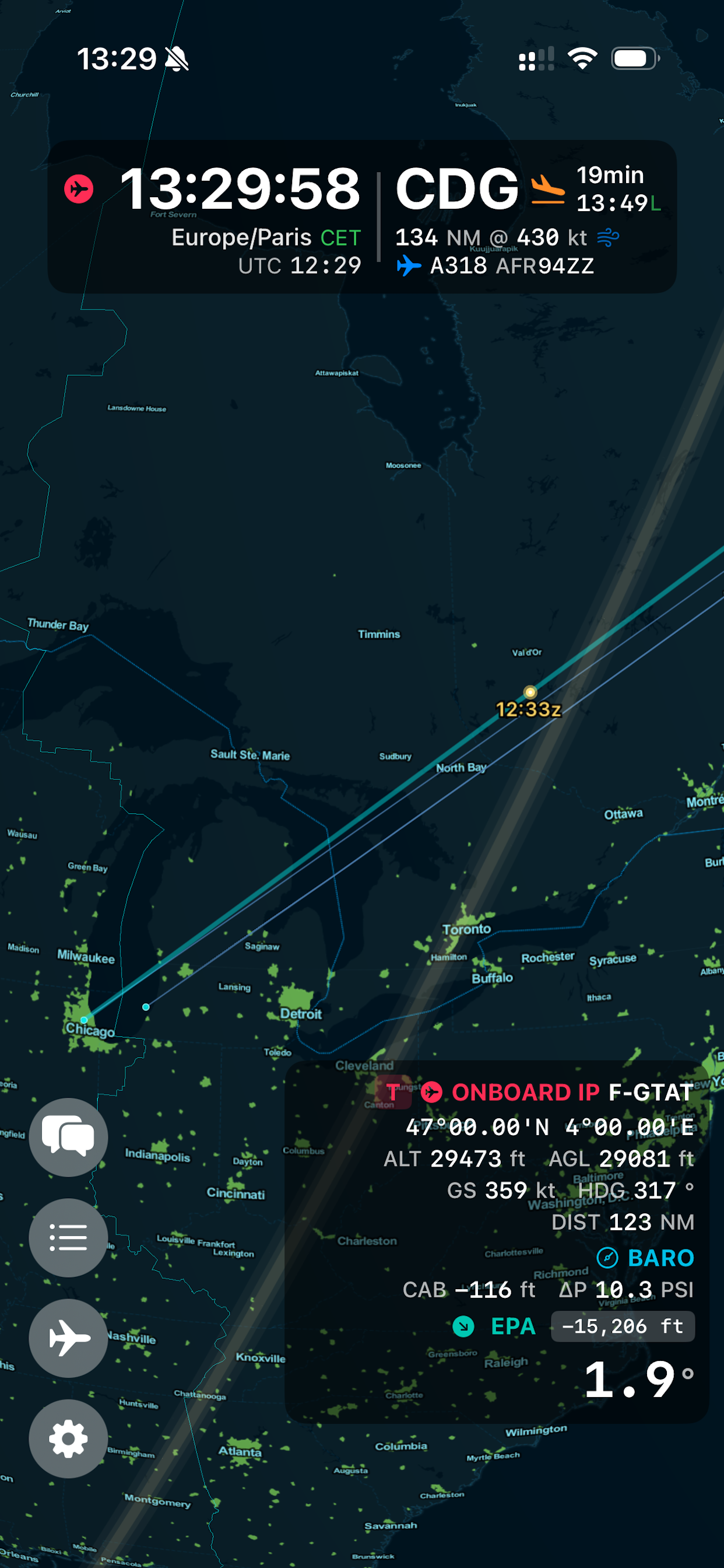Open the settings gear in the sidebar

pos(68,1440)
